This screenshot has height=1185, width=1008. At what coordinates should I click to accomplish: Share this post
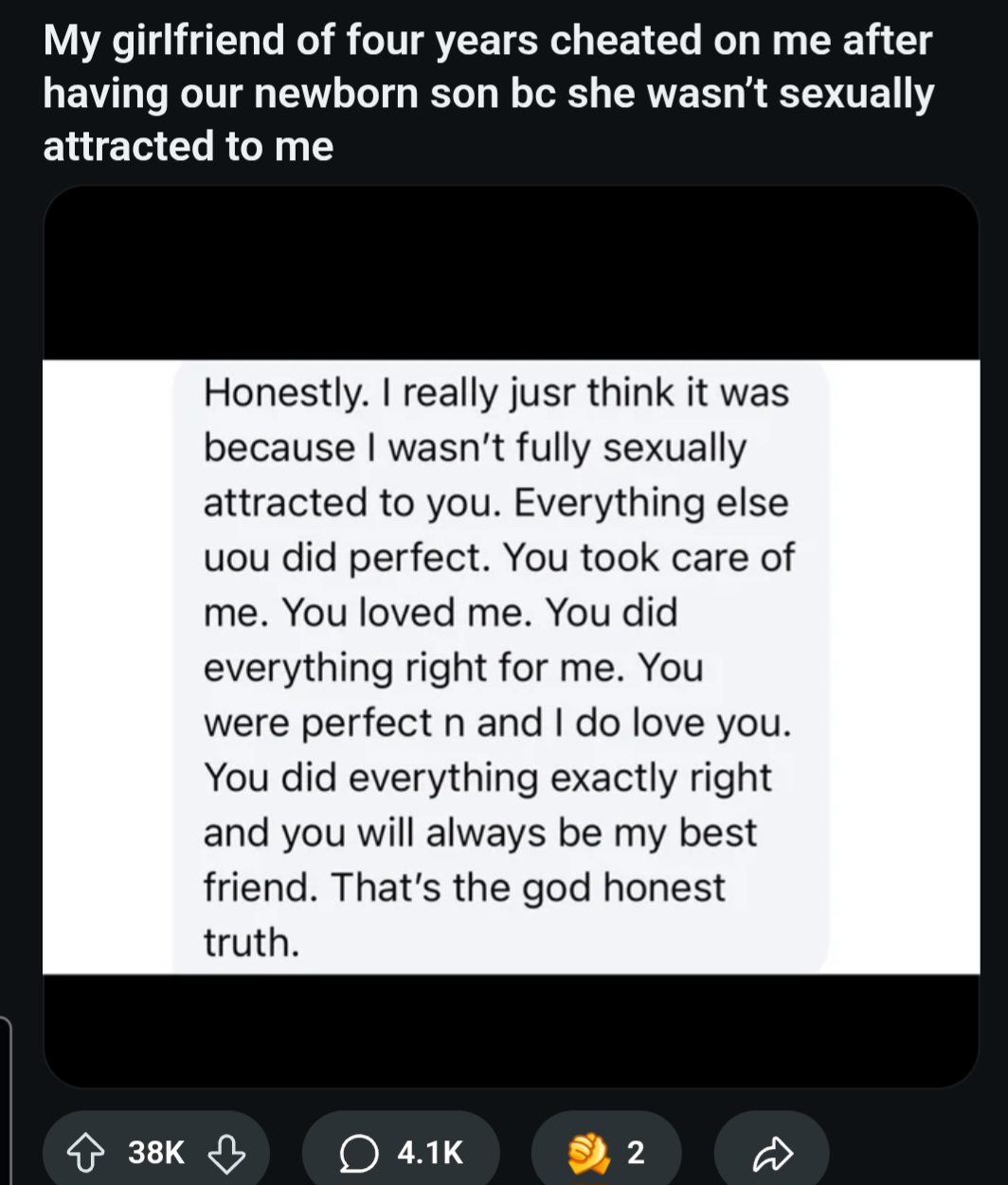(x=770, y=1152)
